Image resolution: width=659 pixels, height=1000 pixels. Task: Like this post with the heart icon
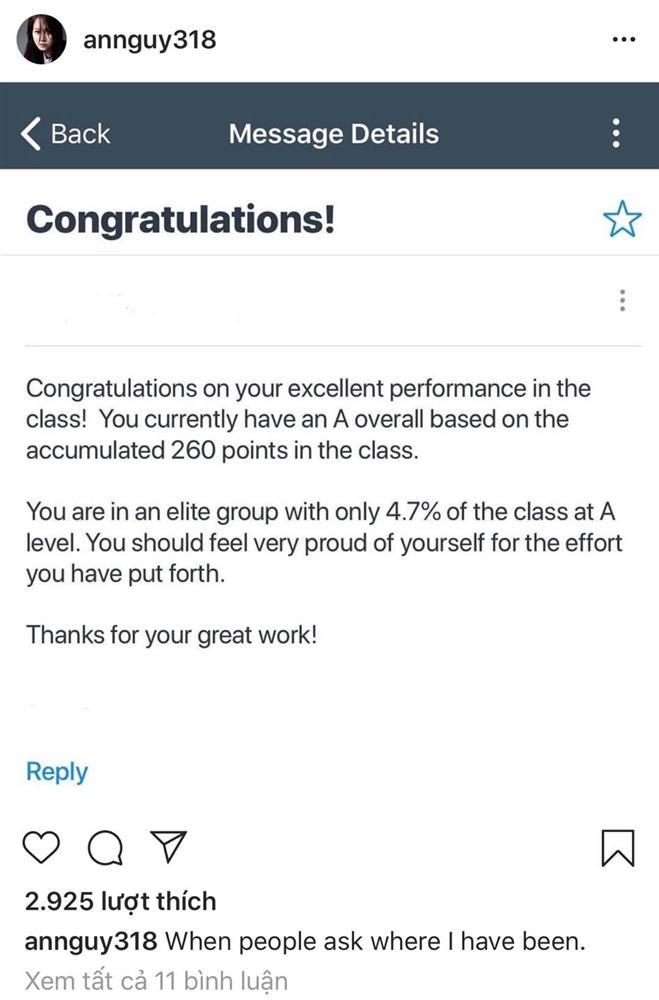click(x=41, y=848)
